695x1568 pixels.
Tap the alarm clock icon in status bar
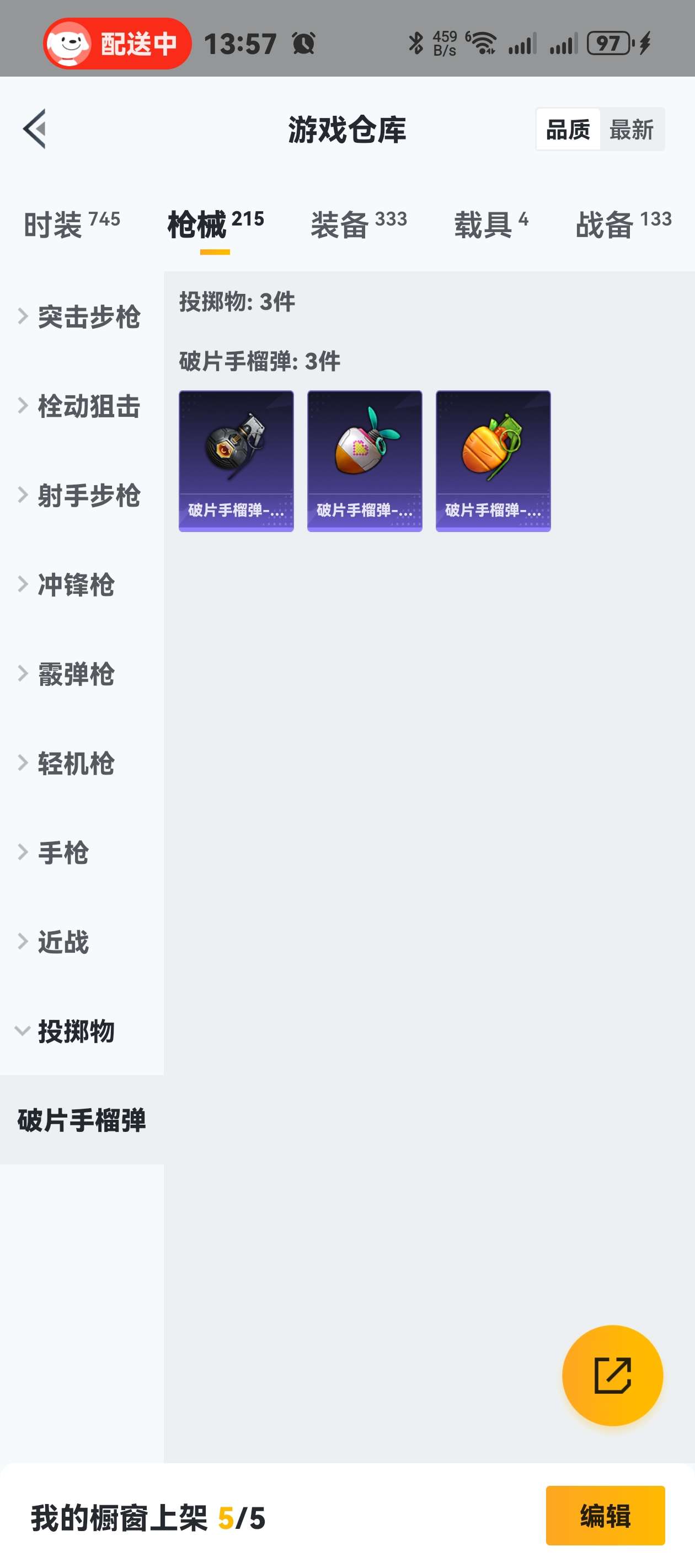coord(303,42)
